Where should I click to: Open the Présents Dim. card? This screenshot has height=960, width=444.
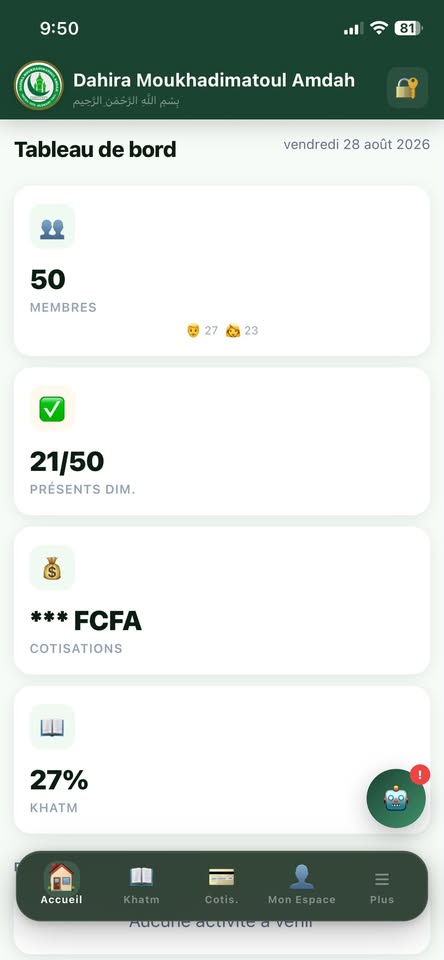point(222,441)
